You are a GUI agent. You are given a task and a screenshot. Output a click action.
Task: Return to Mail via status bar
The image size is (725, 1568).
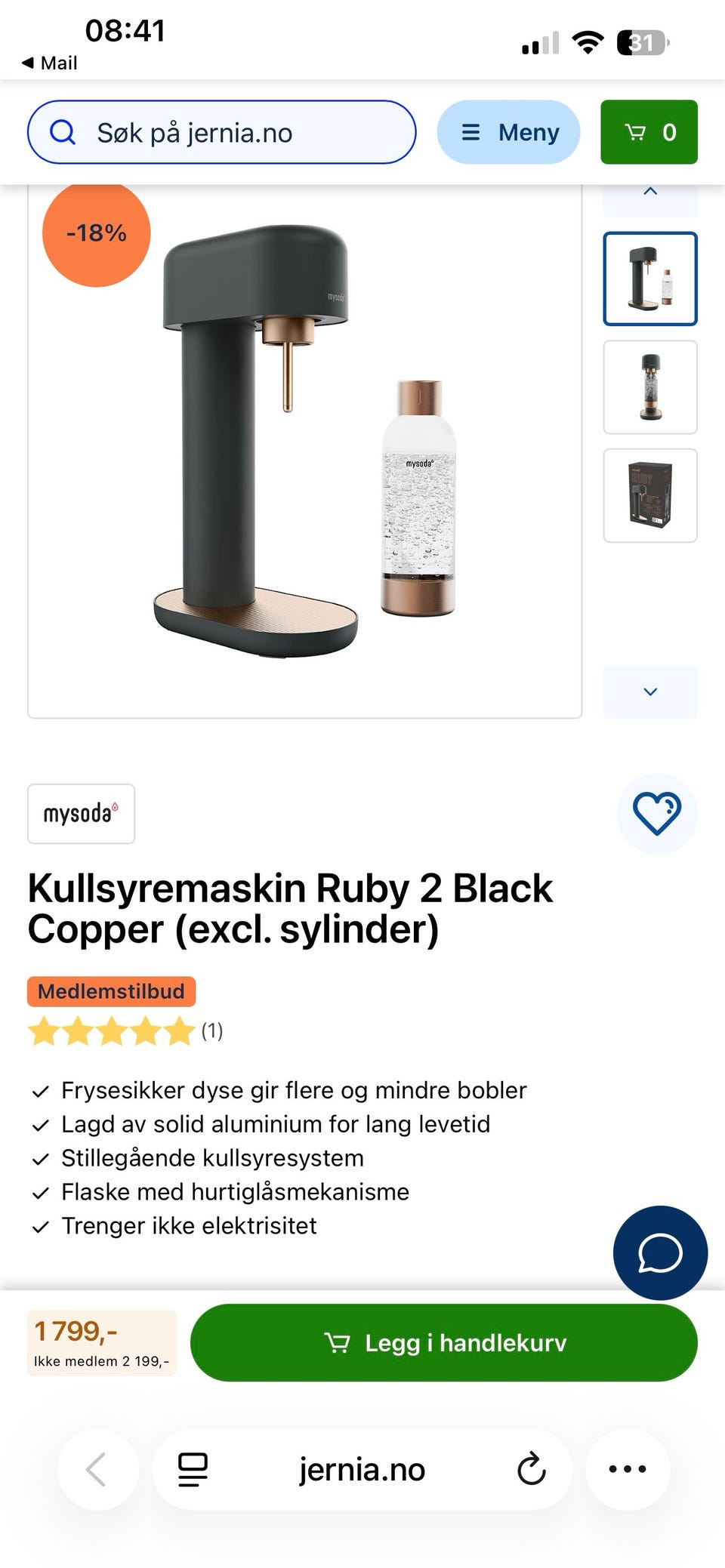49,62
